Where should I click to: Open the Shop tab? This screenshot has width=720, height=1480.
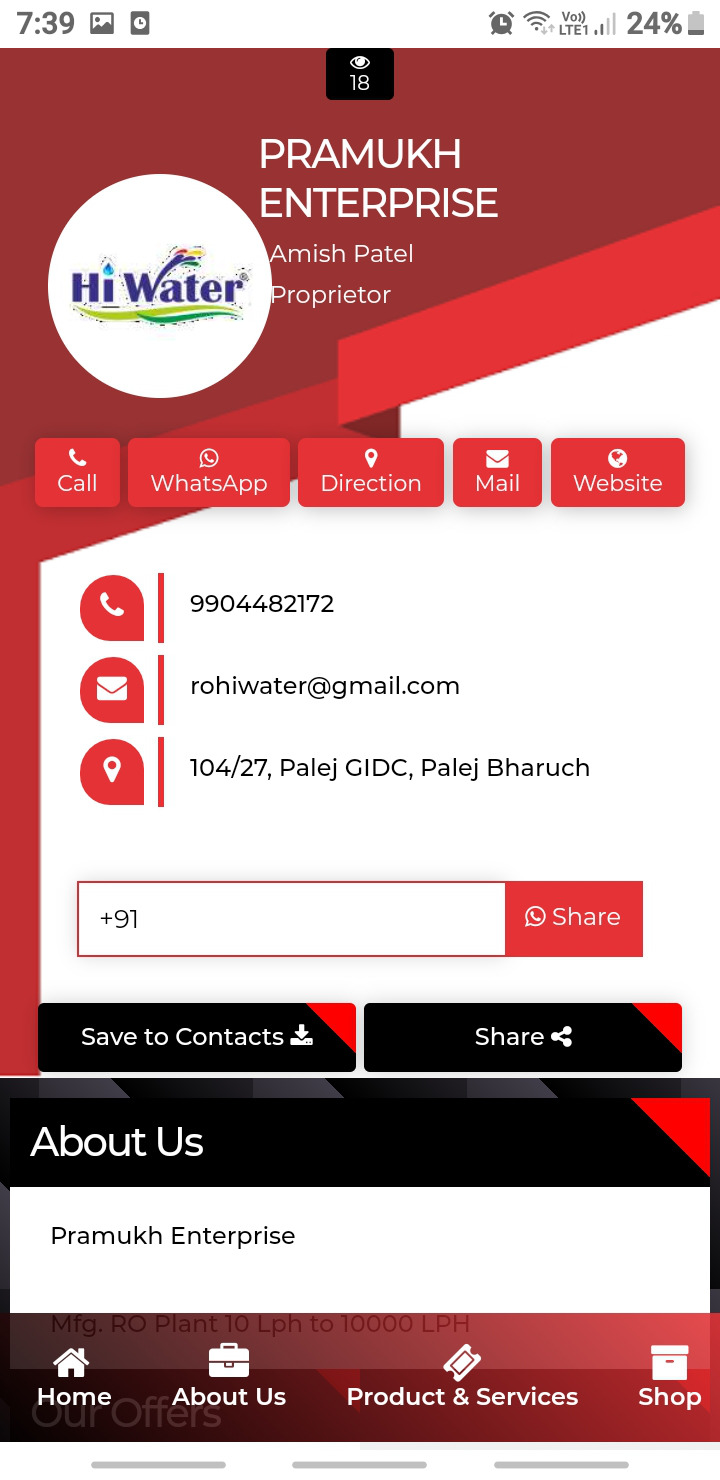tap(669, 1378)
